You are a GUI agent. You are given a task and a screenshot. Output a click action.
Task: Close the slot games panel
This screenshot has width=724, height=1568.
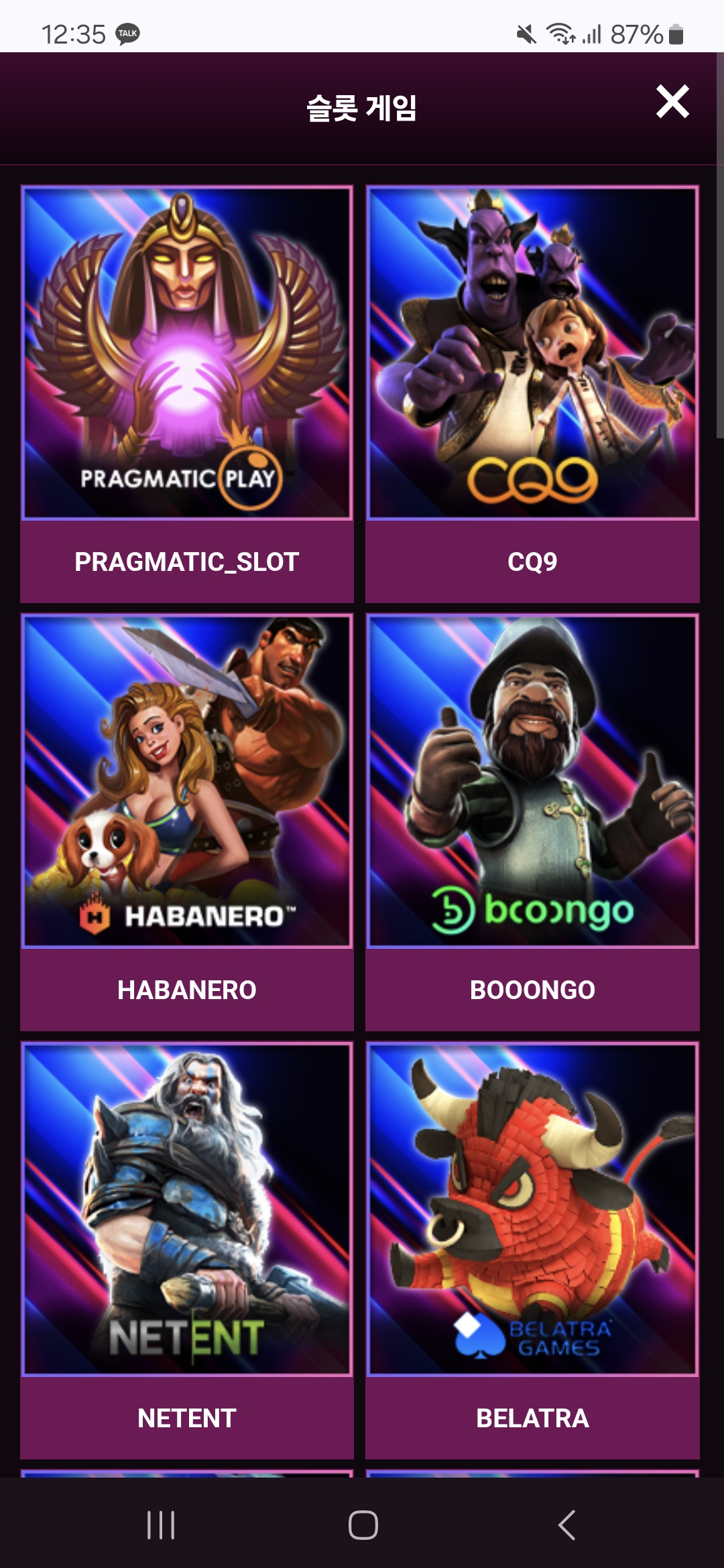(672, 102)
